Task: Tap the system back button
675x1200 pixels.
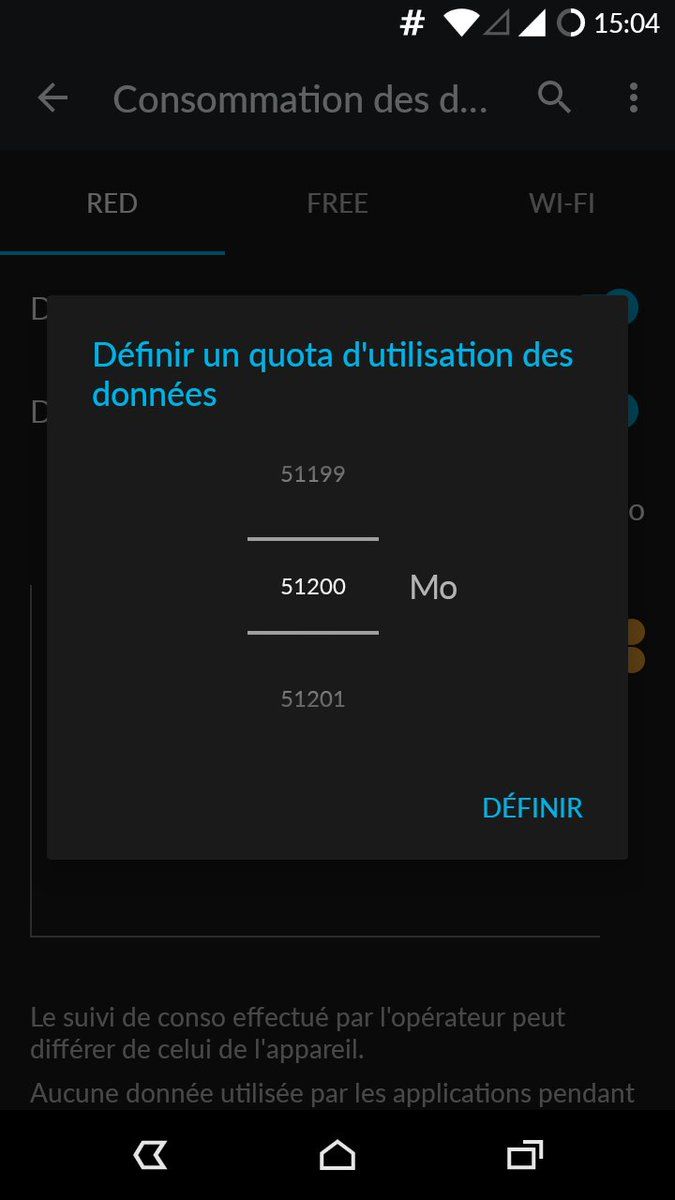Action: (150, 1156)
